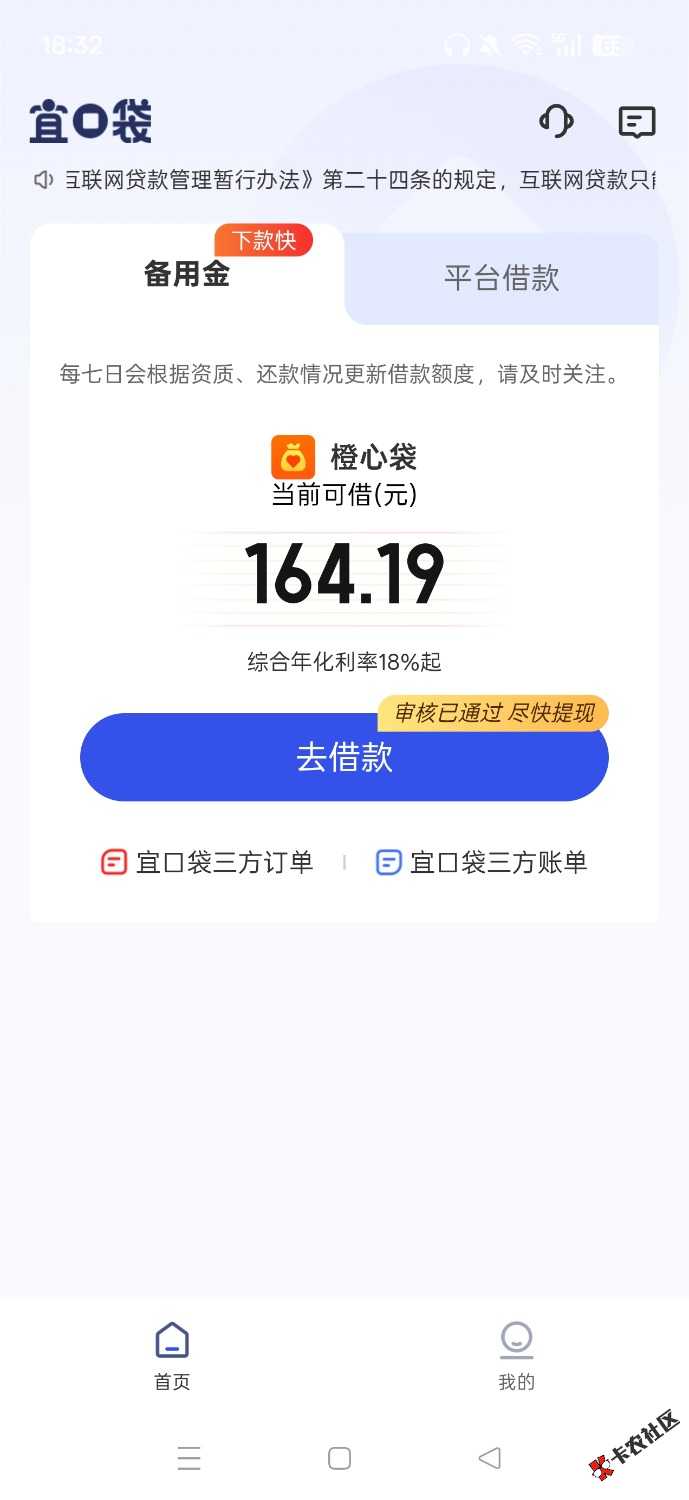Switch to the 我的 tab
Viewport: 689px width, 1500px height.
coord(516,1355)
